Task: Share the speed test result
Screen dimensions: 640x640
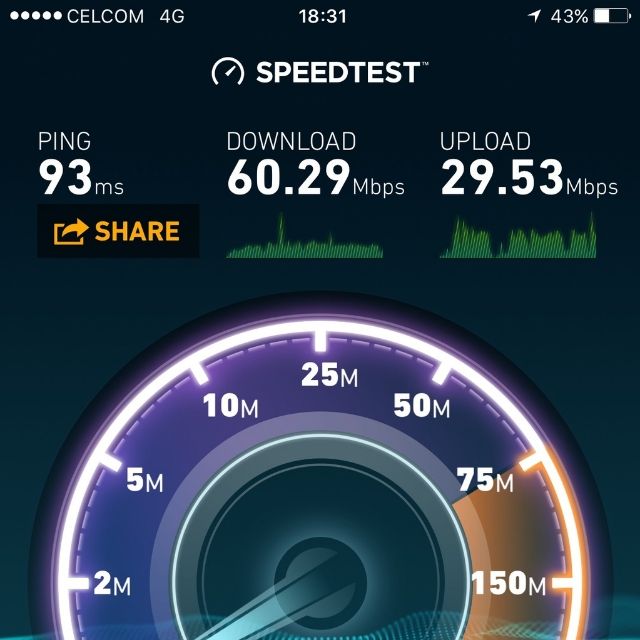Action: (x=118, y=232)
